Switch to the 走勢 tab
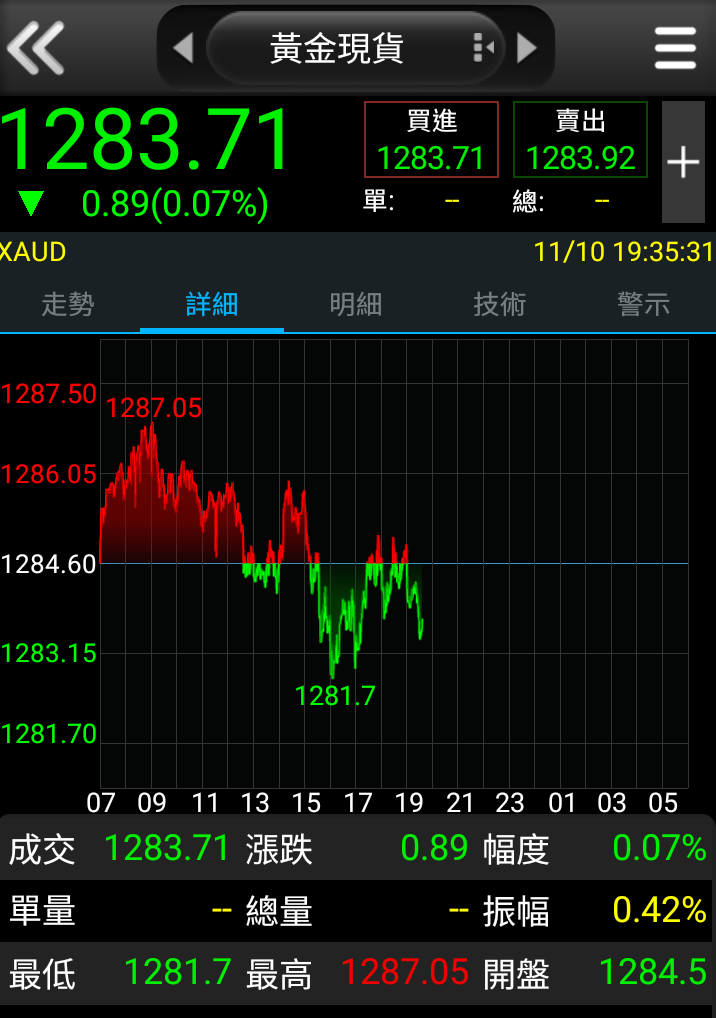The image size is (716, 1018). click(x=68, y=304)
